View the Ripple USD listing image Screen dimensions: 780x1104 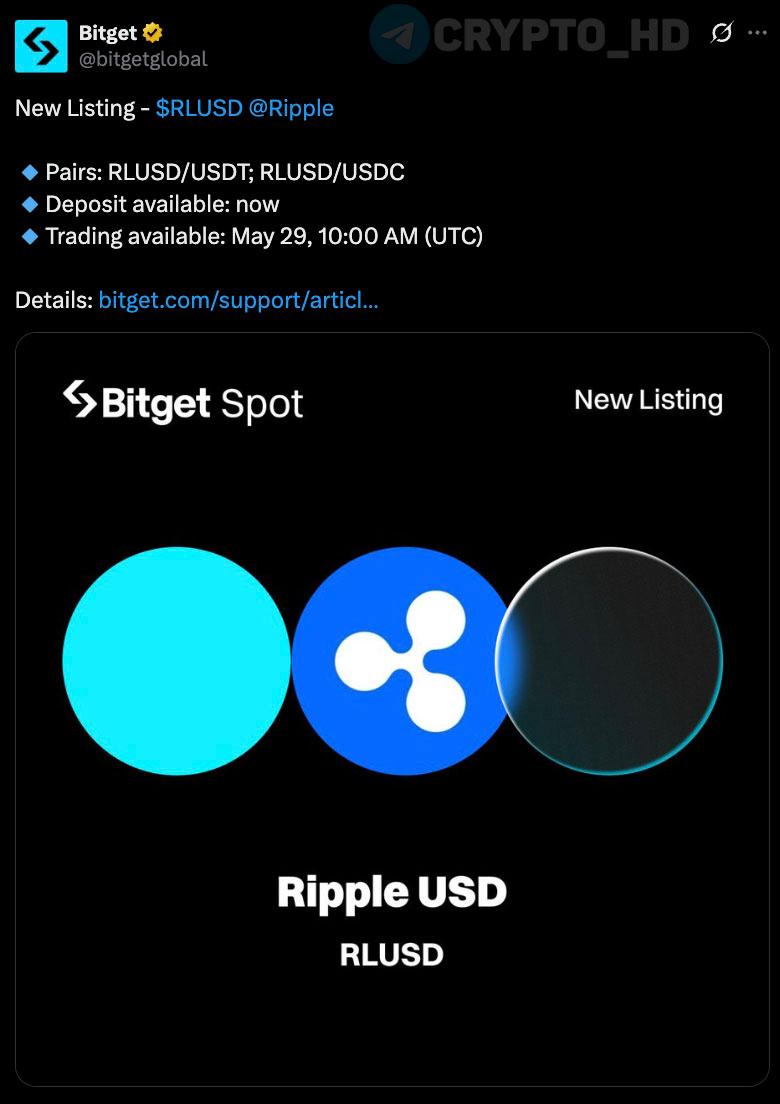tap(392, 709)
